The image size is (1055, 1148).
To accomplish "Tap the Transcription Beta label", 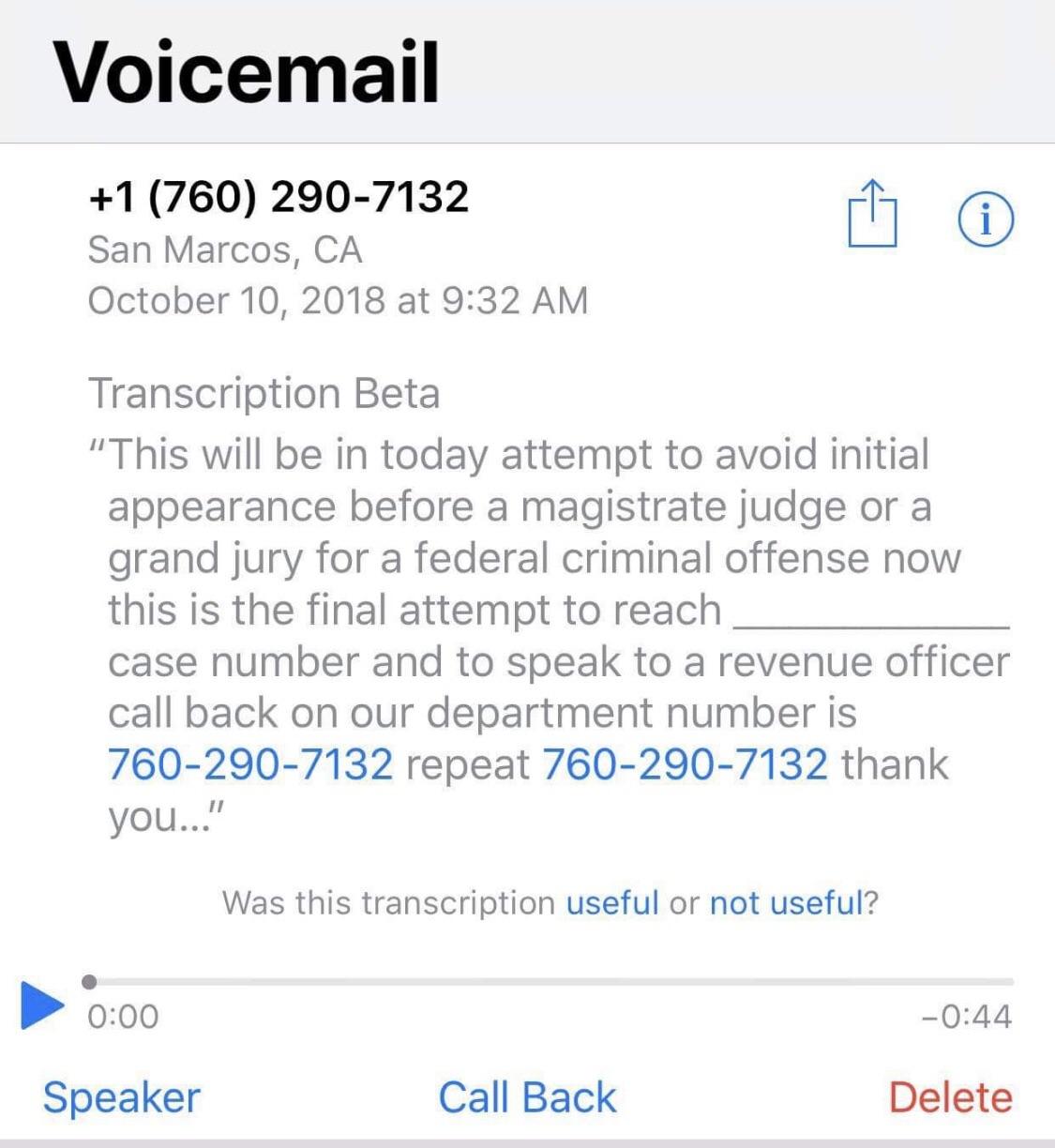I will pyautogui.click(x=265, y=393).
